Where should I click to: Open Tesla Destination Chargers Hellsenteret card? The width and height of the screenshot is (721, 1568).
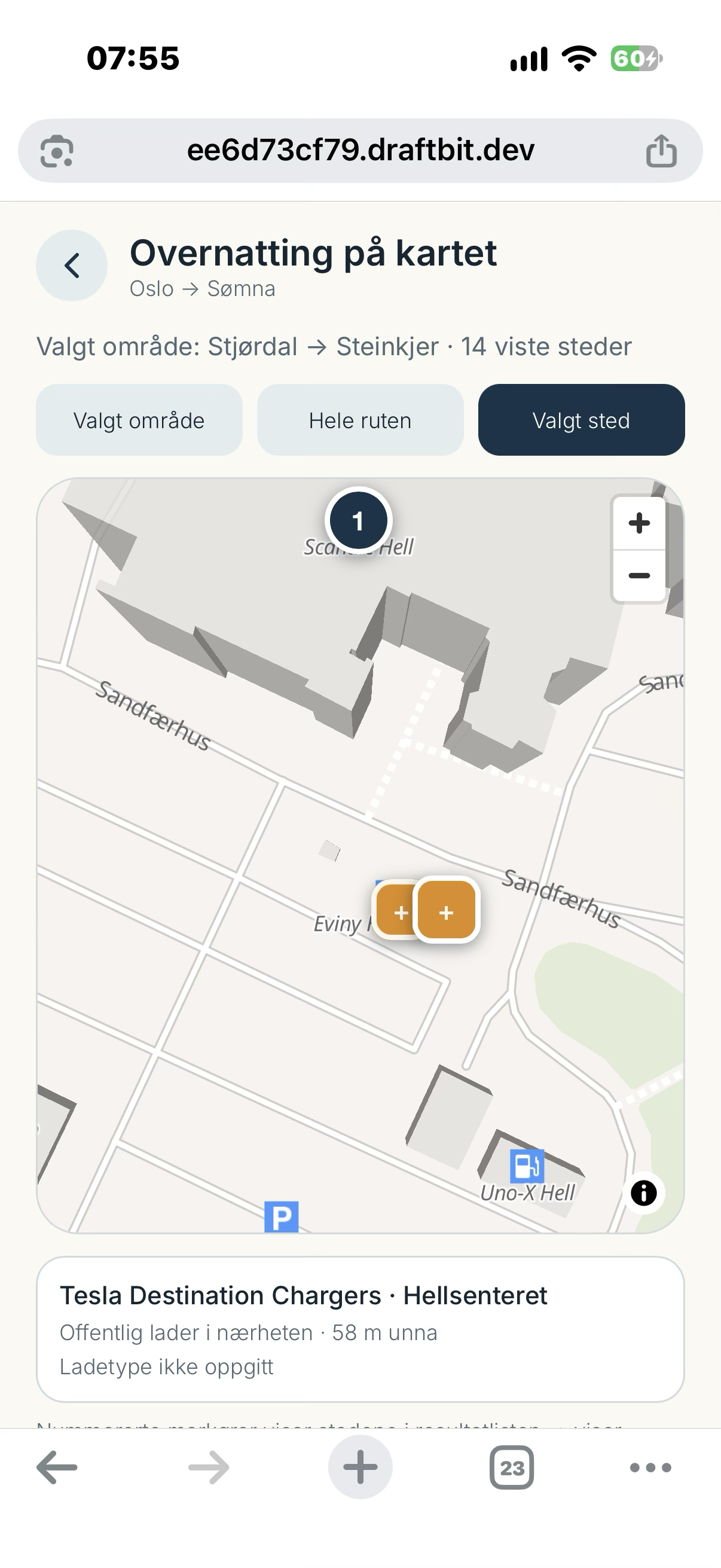point(360,1329)
